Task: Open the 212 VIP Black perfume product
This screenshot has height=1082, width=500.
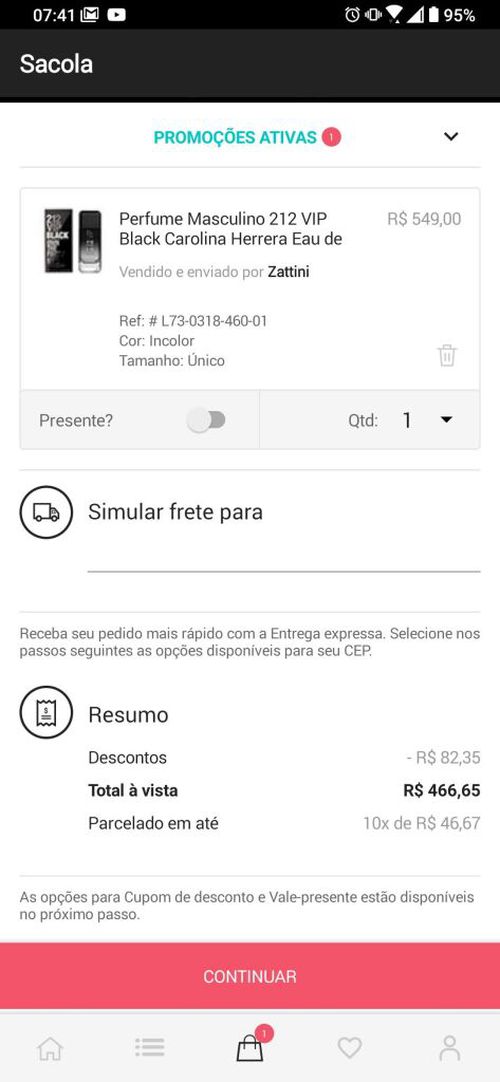Action: pos(230,228)
